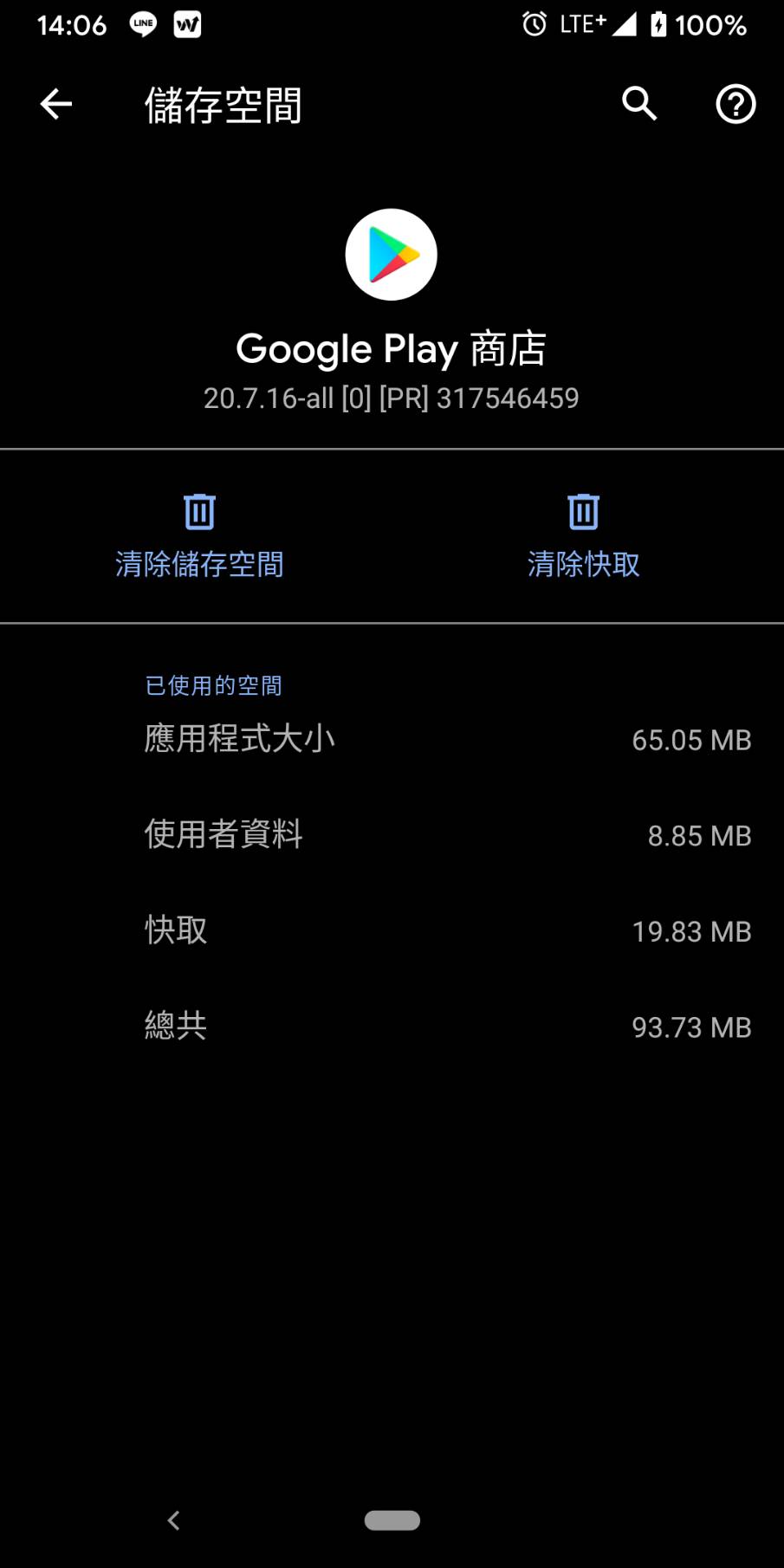Tap the home pill in navigation bar
Screen dimensions: 784x1568
[x=392, y=1520]
